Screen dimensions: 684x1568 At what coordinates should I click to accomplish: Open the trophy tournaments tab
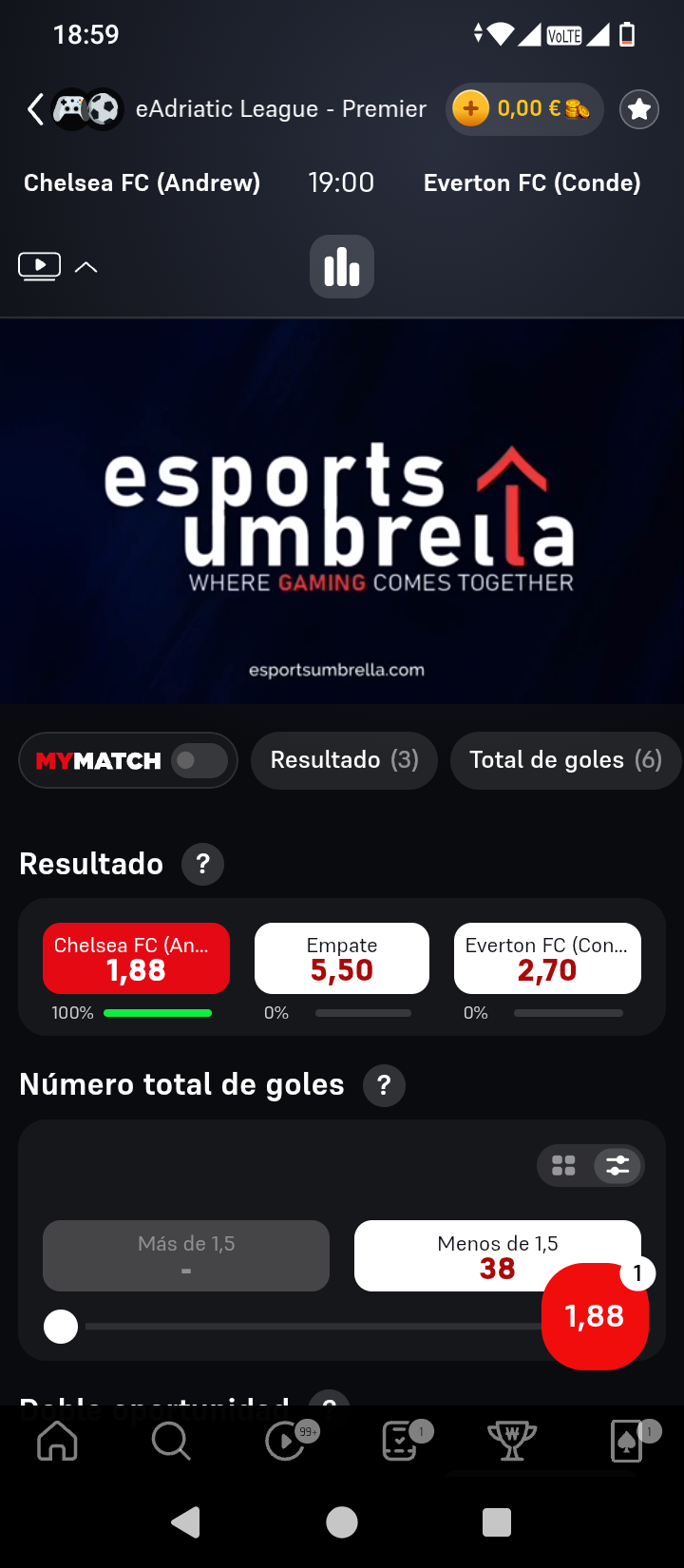tap(512, 1442)
